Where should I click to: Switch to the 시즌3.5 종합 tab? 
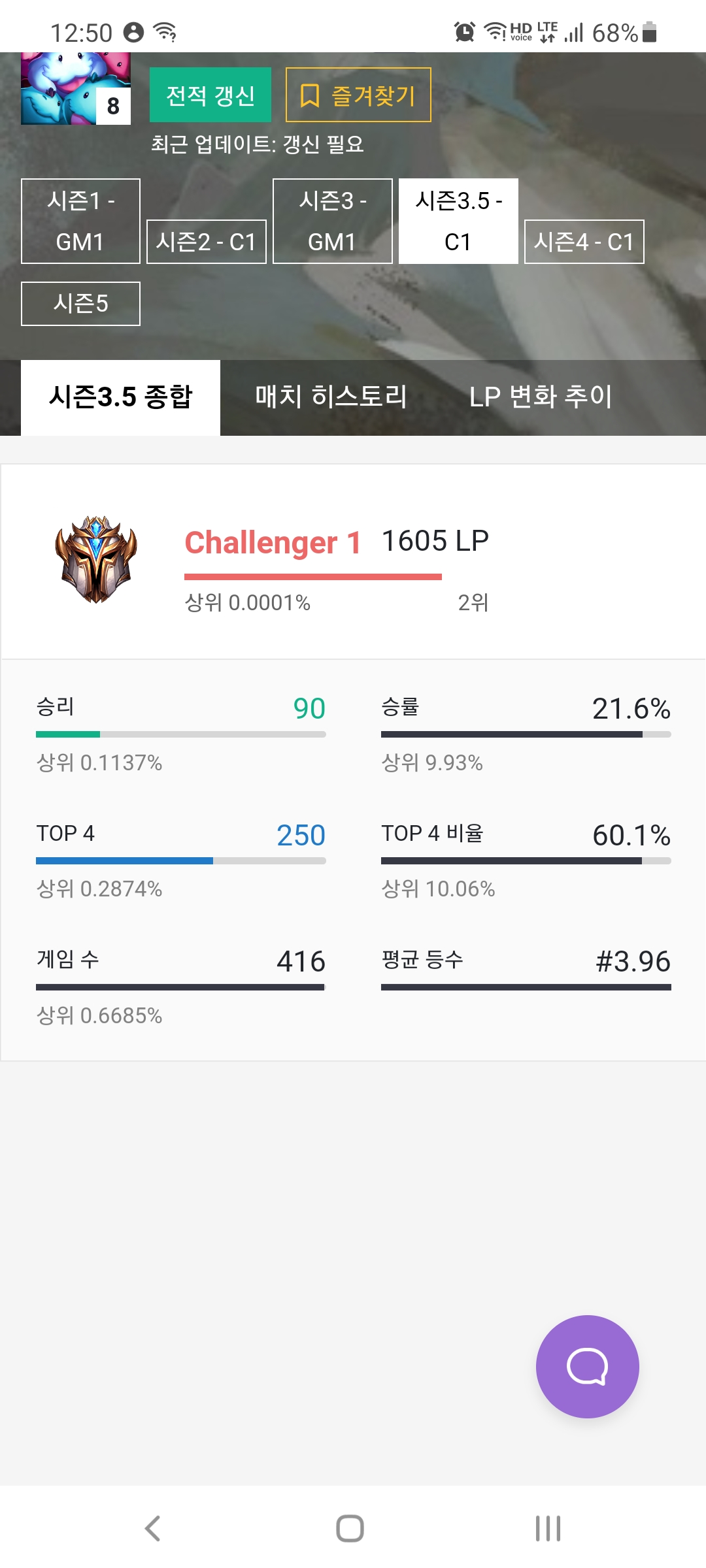[x=120, y=397]
